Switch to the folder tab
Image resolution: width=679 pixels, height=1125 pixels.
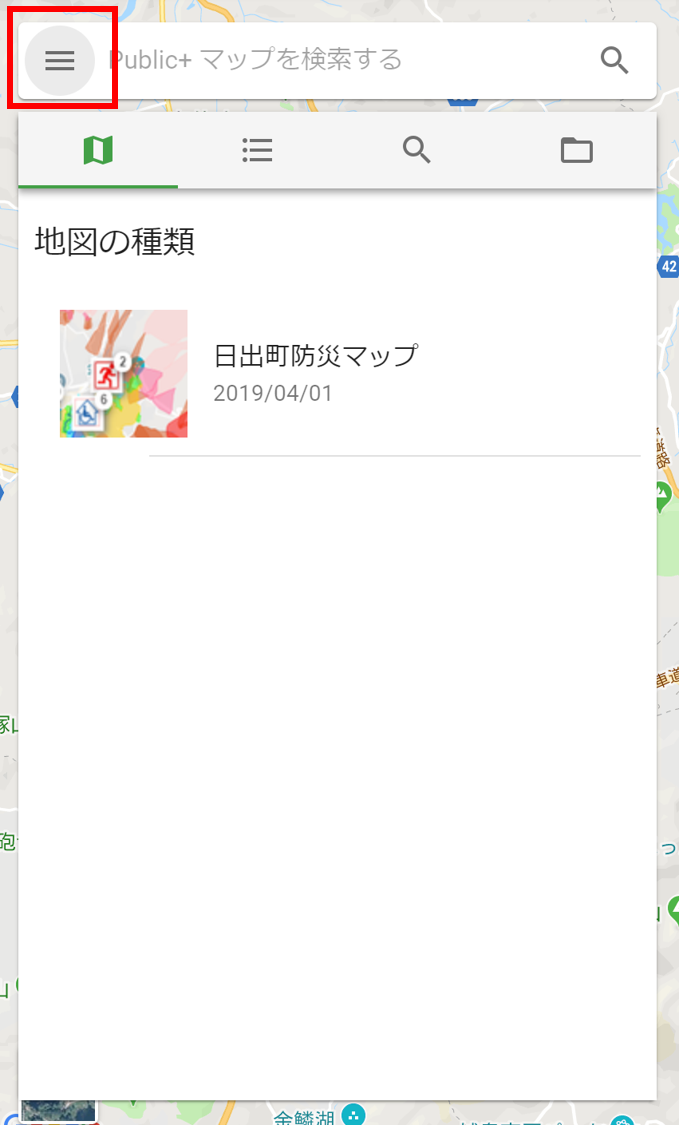(576, 151)
